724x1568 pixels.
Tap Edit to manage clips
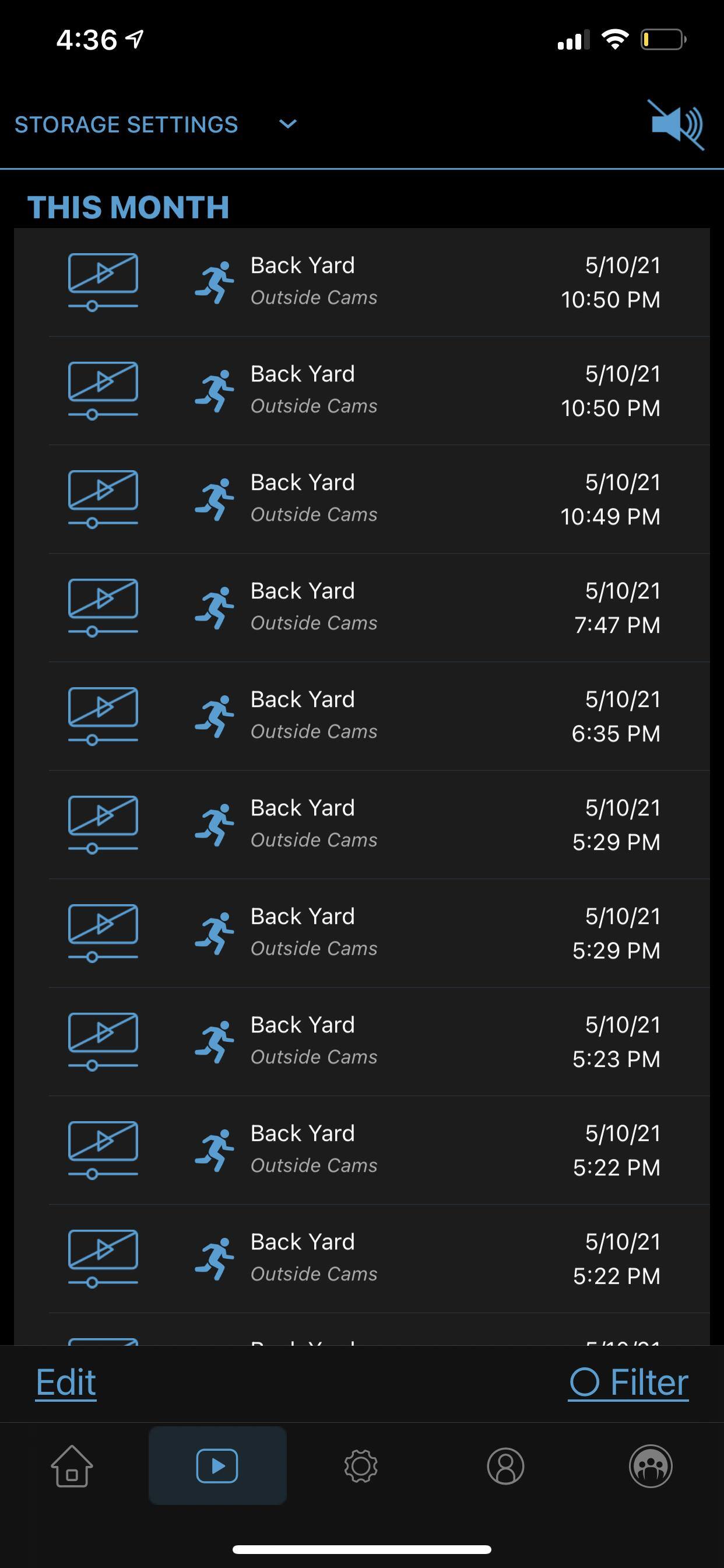point(66,1382)
